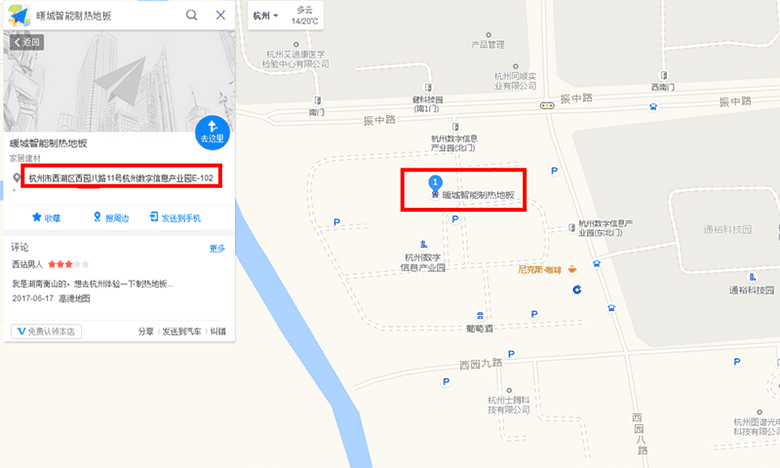Go back with the 返回 button
Screen dimensions: 780x468
pyautogui.click(x=26, y=42)
